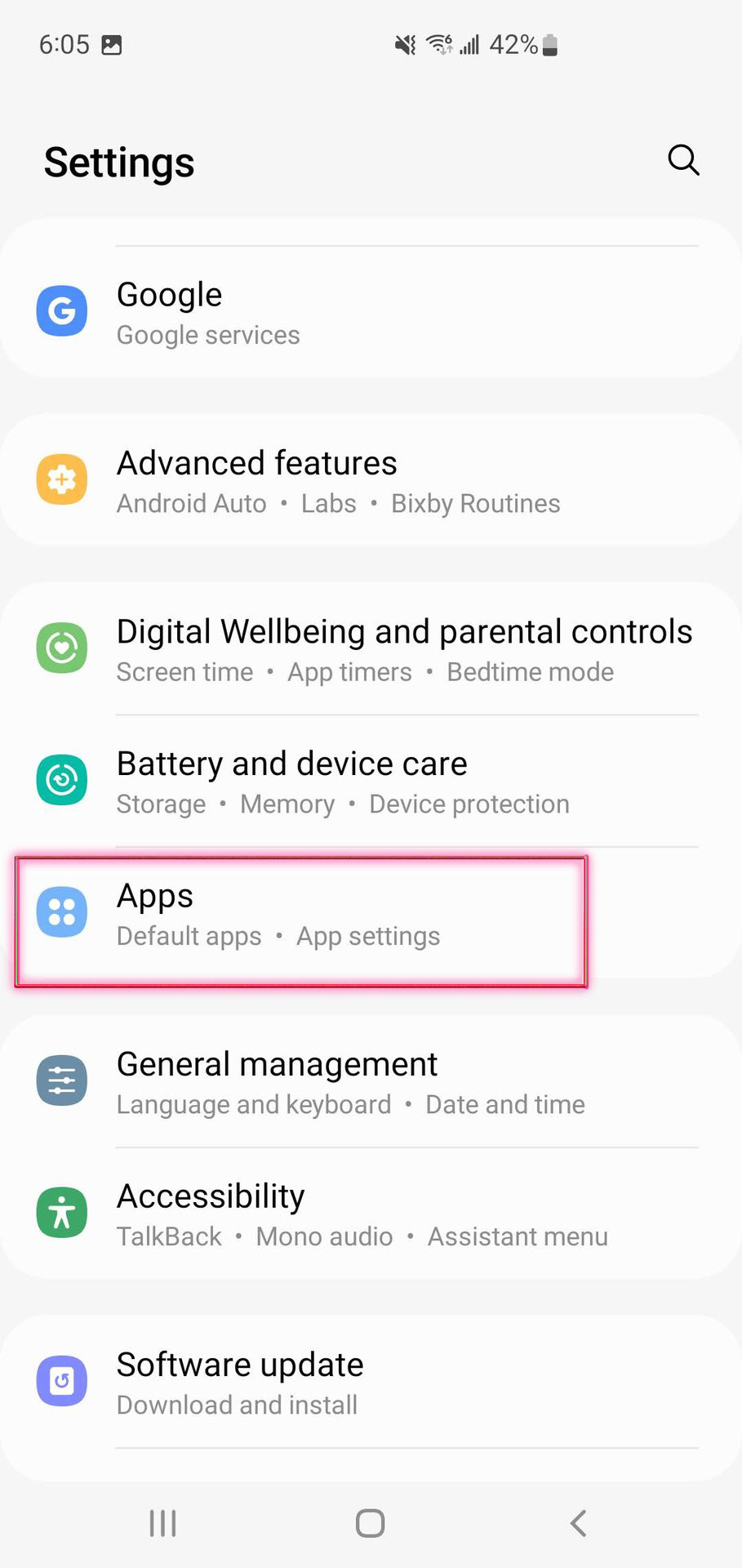Open Advanced features
The height and width of the screenshot is (1568, 742).
(x=371, y=480)
